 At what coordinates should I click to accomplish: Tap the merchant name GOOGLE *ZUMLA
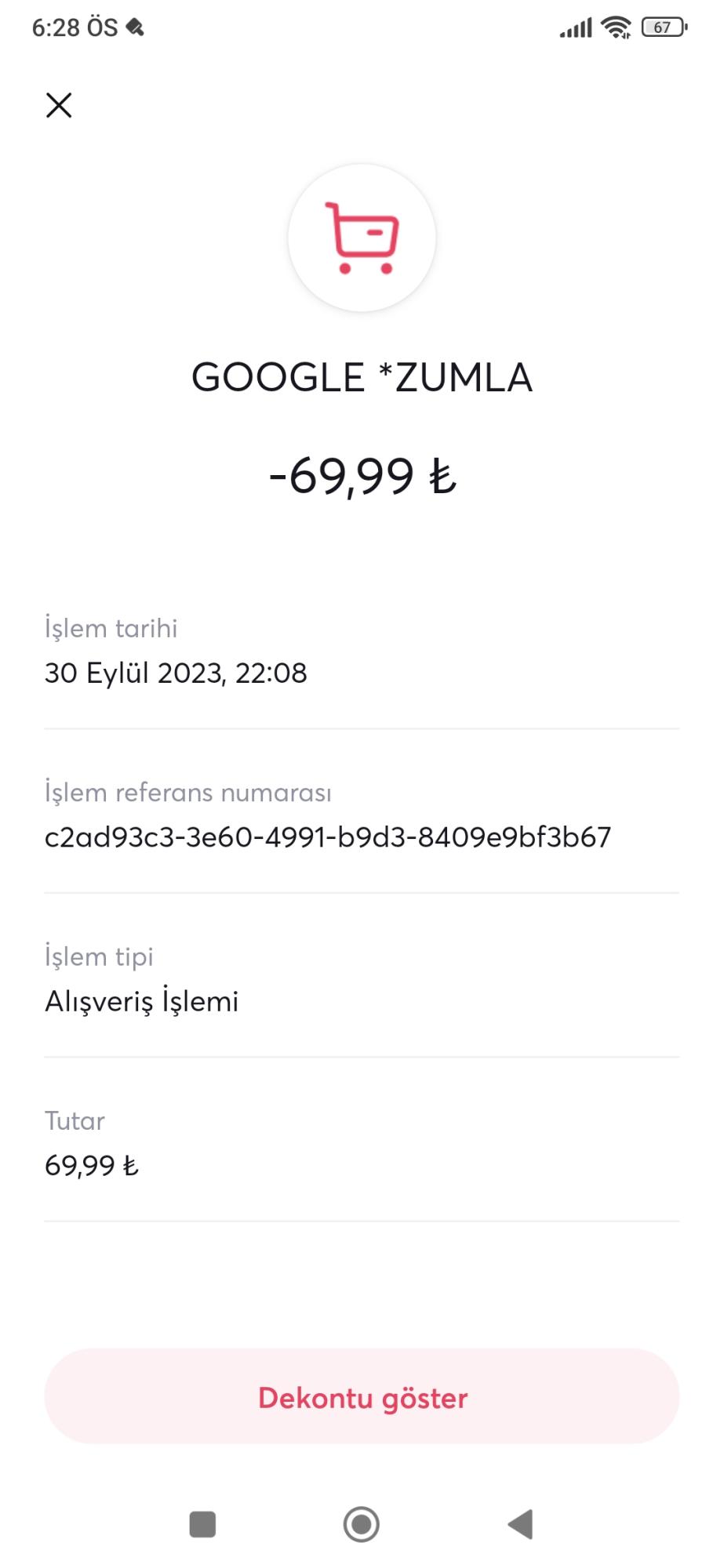coord(362,377)
